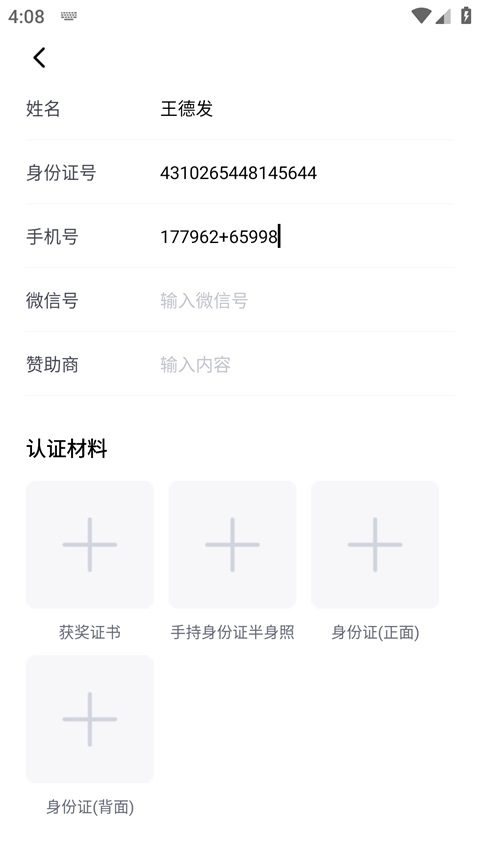Go back using the top-left arrow
The image size is (480, 853).
coord(39,58)
